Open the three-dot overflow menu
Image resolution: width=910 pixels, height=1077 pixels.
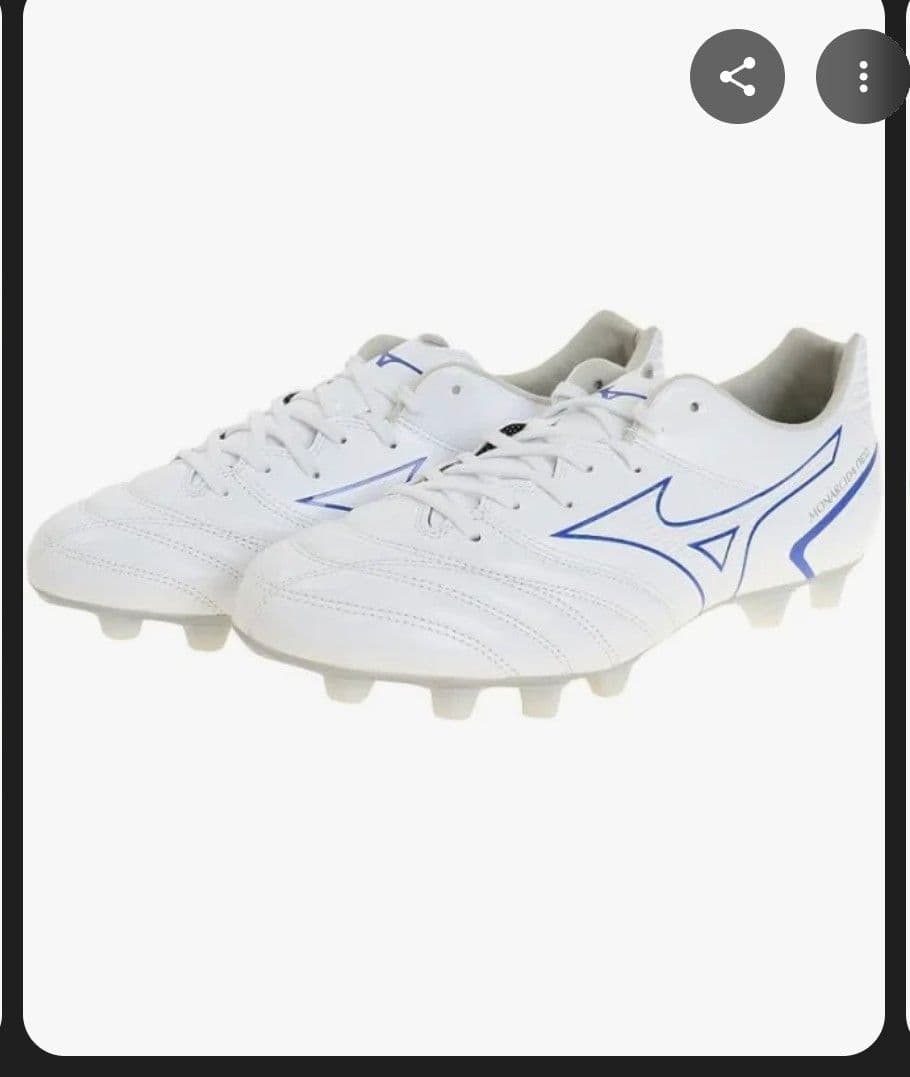click(x=863, y=76)
